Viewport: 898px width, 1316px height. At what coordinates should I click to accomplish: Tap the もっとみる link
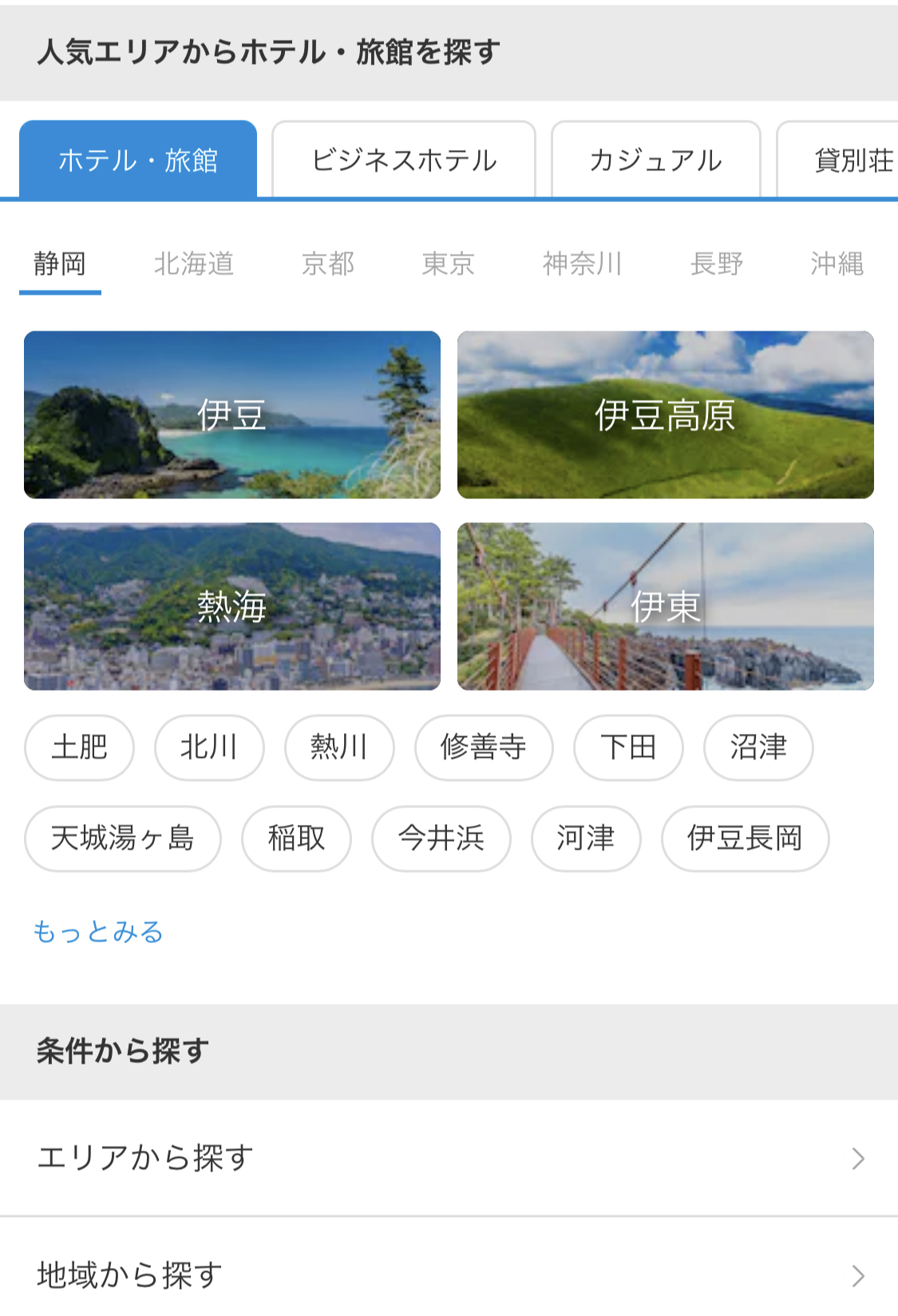click(98, 932)
